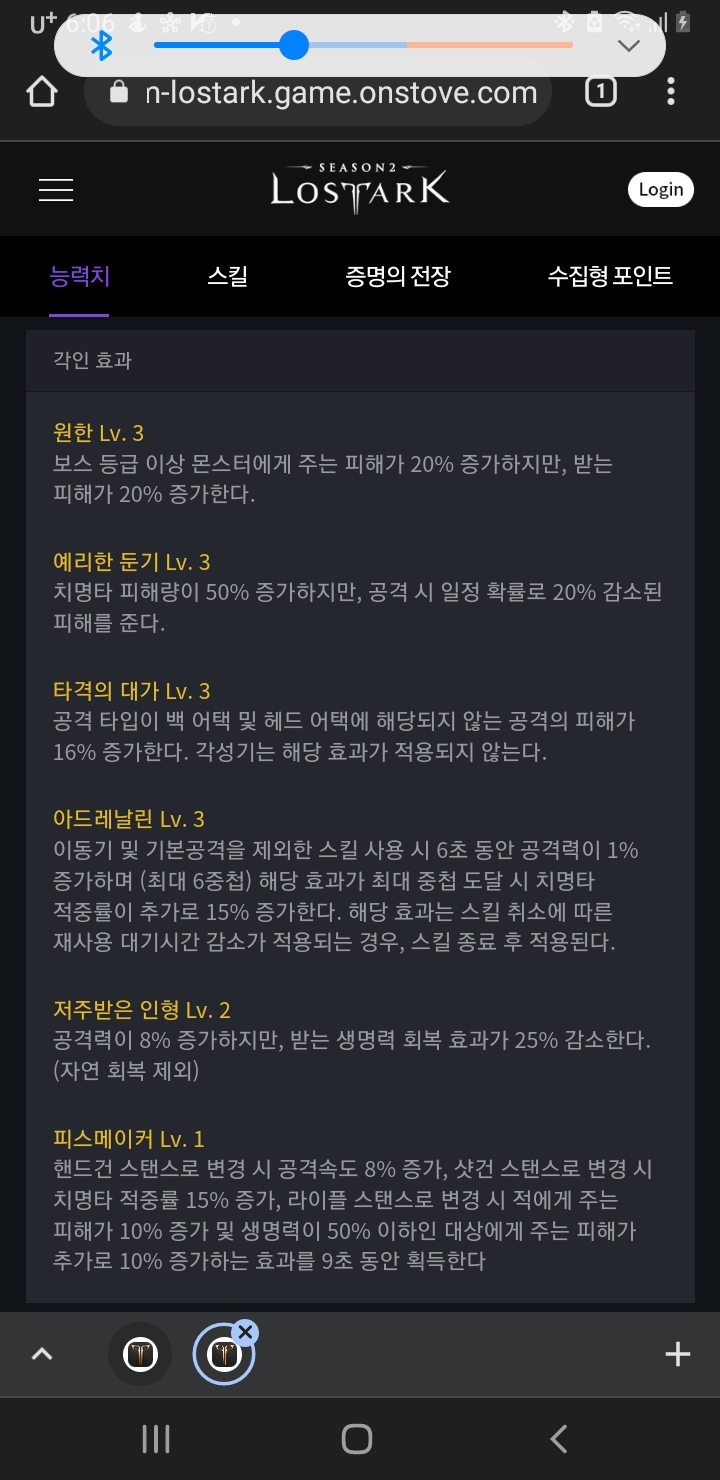Collapse the bottom tab strip
The height and width of the screenshot is (1480, 720).
42,1354
